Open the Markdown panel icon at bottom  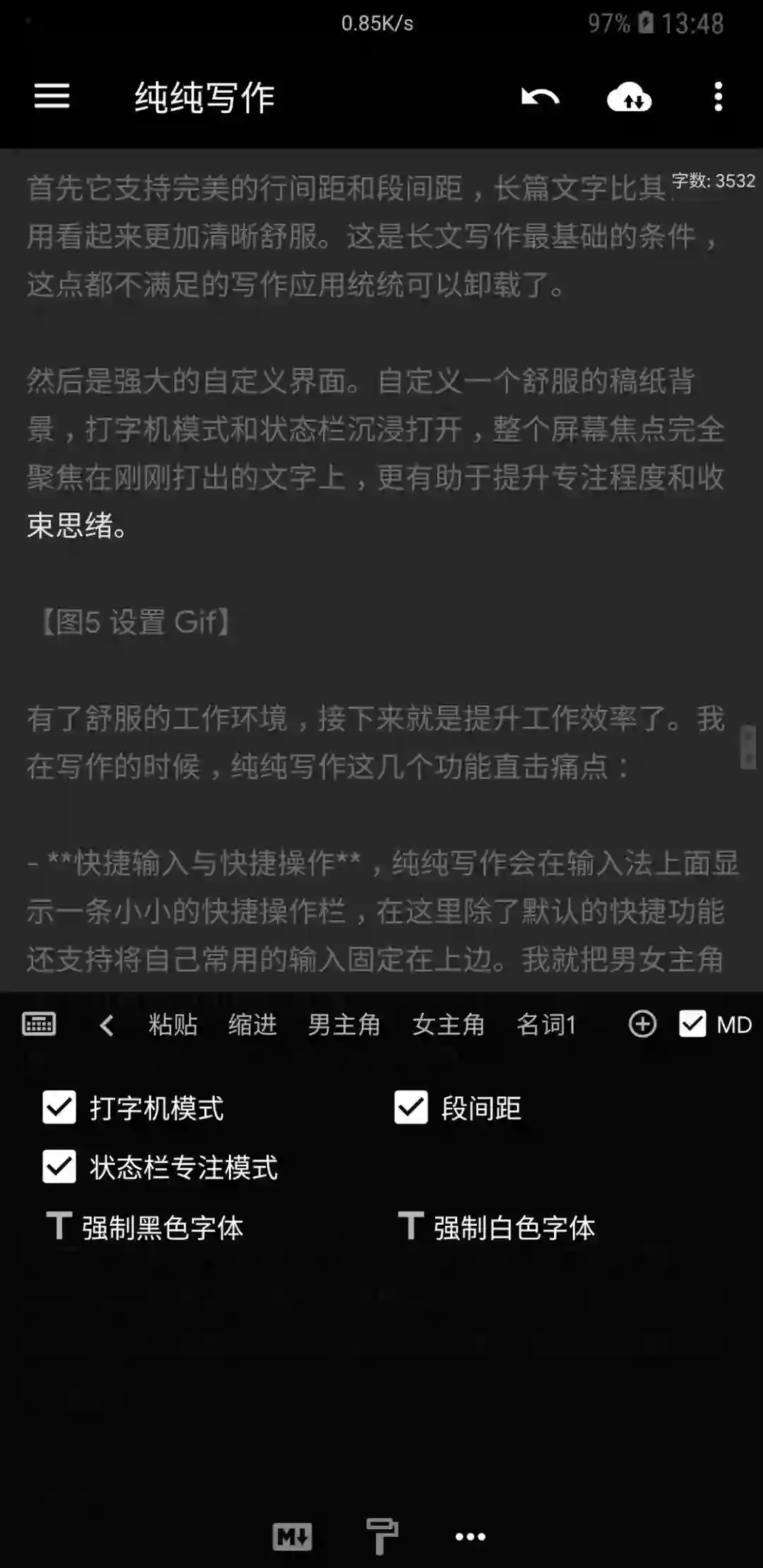point(292,1536)
